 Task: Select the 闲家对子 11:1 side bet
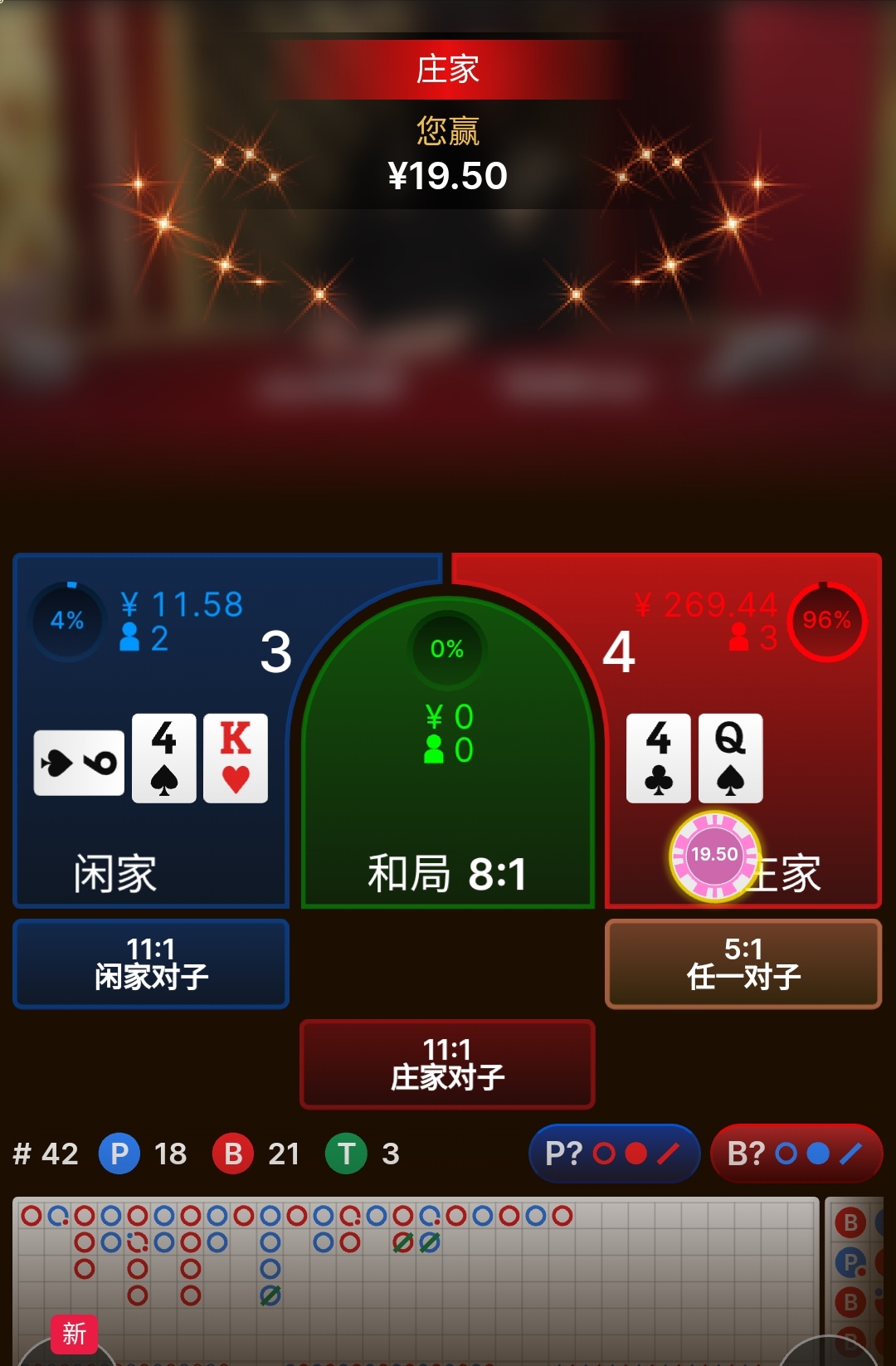[151, 964]
